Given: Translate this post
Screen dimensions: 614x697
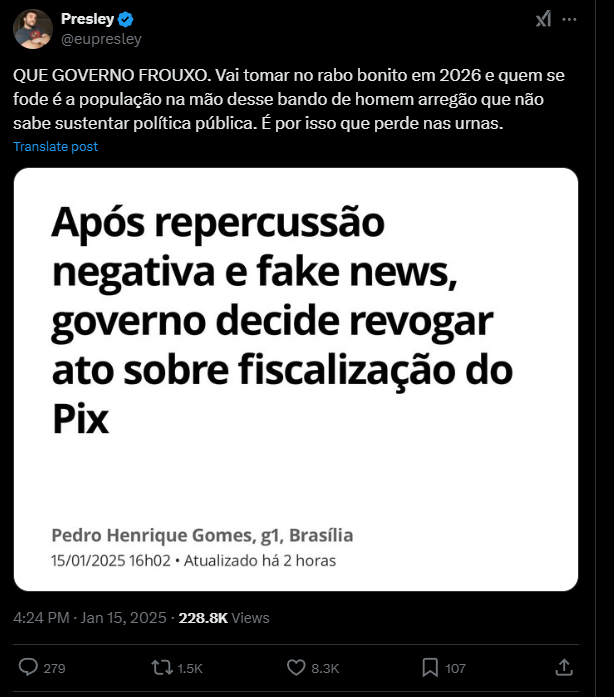Looking at the screenshot, I should tap(56, 146).
